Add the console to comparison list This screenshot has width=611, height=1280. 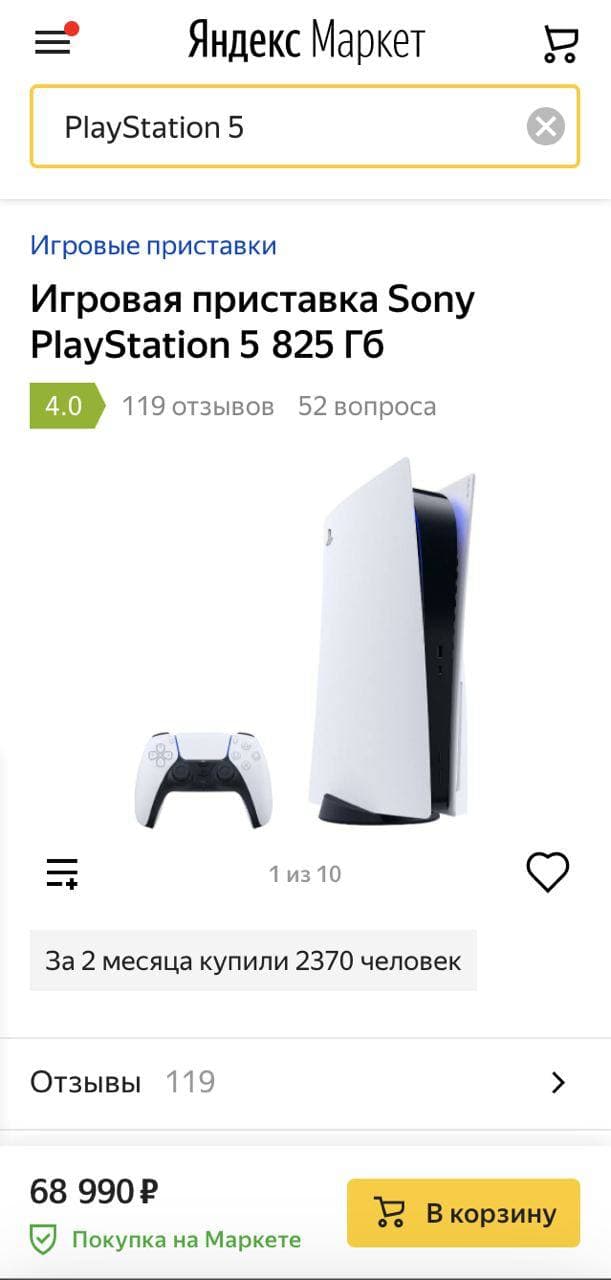[x=62, y=873]
